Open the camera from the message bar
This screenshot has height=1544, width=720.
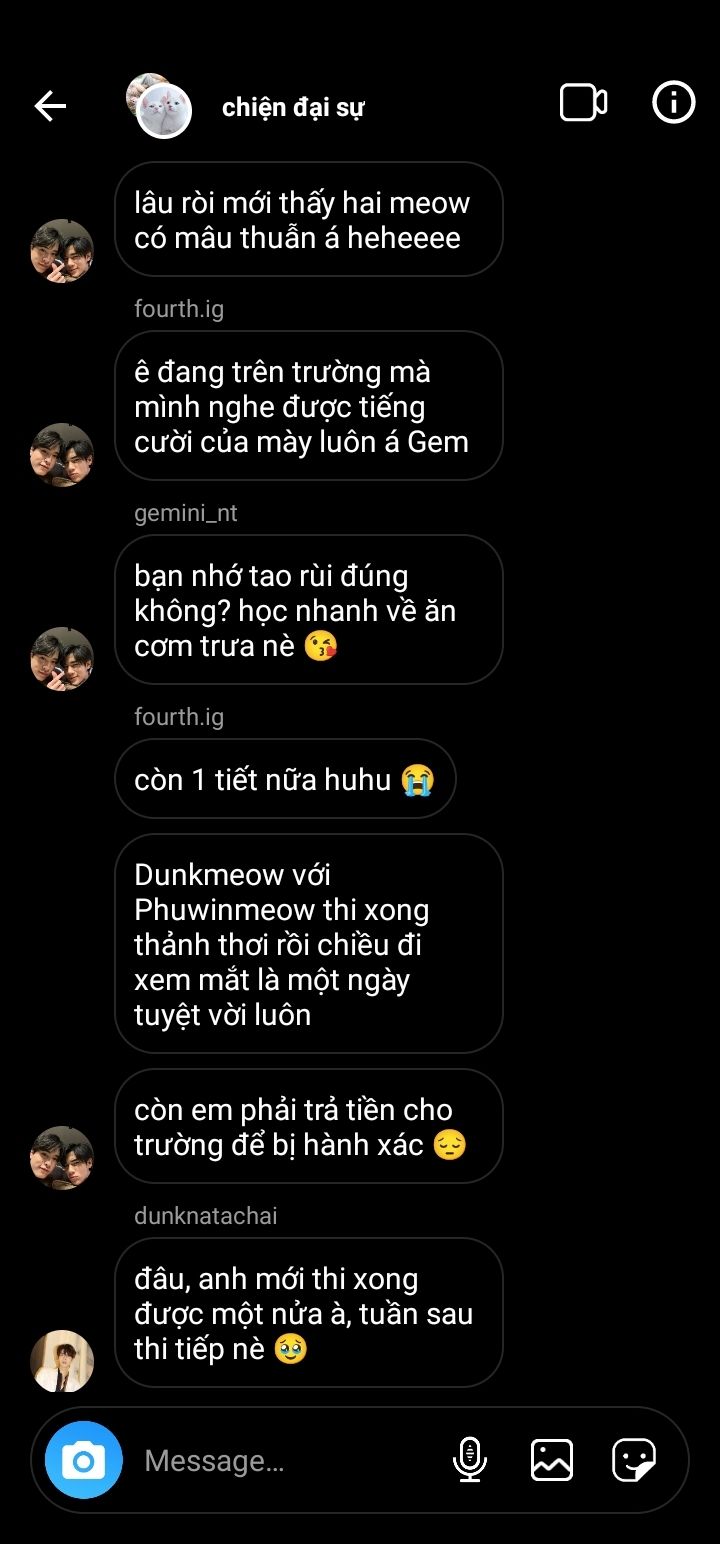point(84,1460)
